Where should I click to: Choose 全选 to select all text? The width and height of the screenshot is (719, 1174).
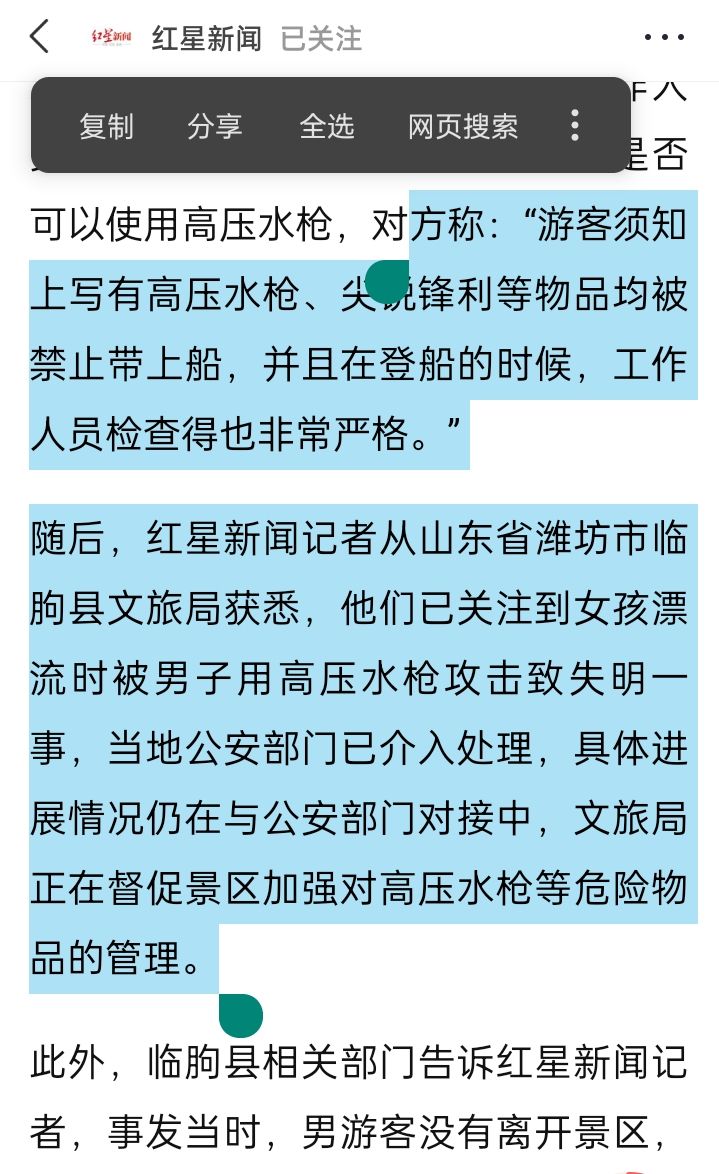click(327, 126)
